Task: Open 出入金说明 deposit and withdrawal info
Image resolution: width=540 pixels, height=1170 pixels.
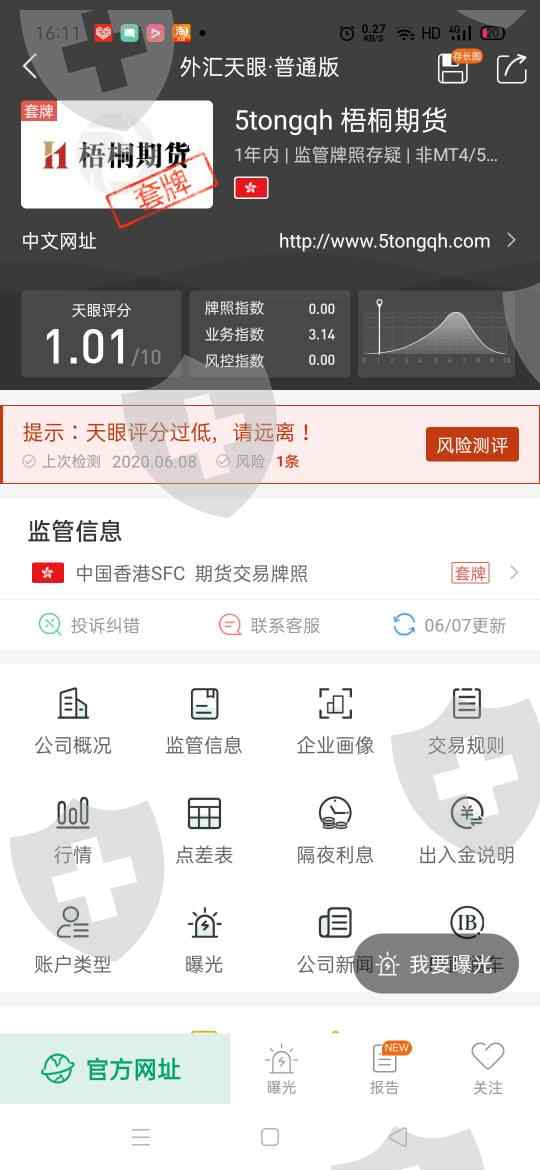Action: 466,830
